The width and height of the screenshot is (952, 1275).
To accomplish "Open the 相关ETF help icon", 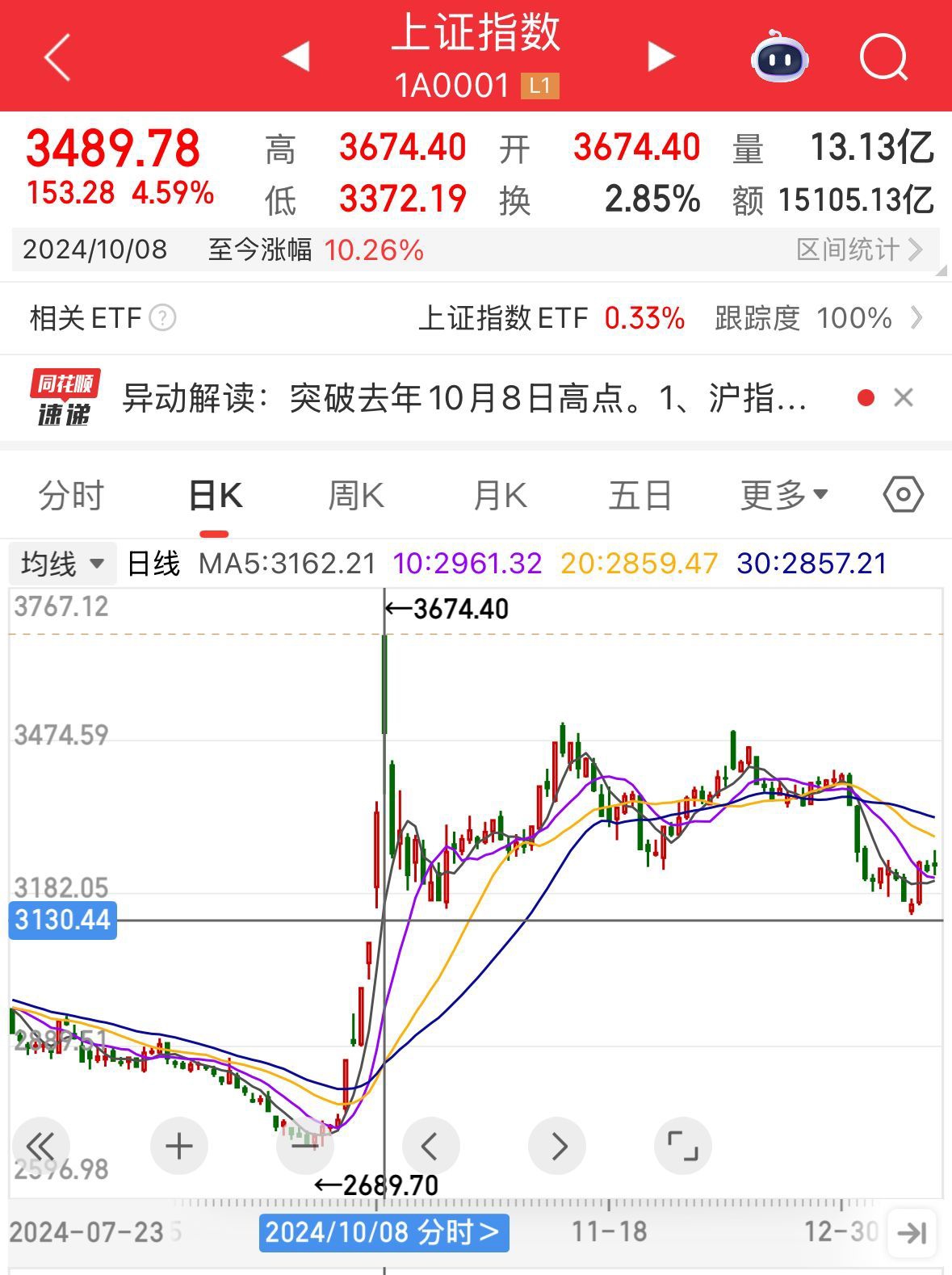I will pos(162,318).
